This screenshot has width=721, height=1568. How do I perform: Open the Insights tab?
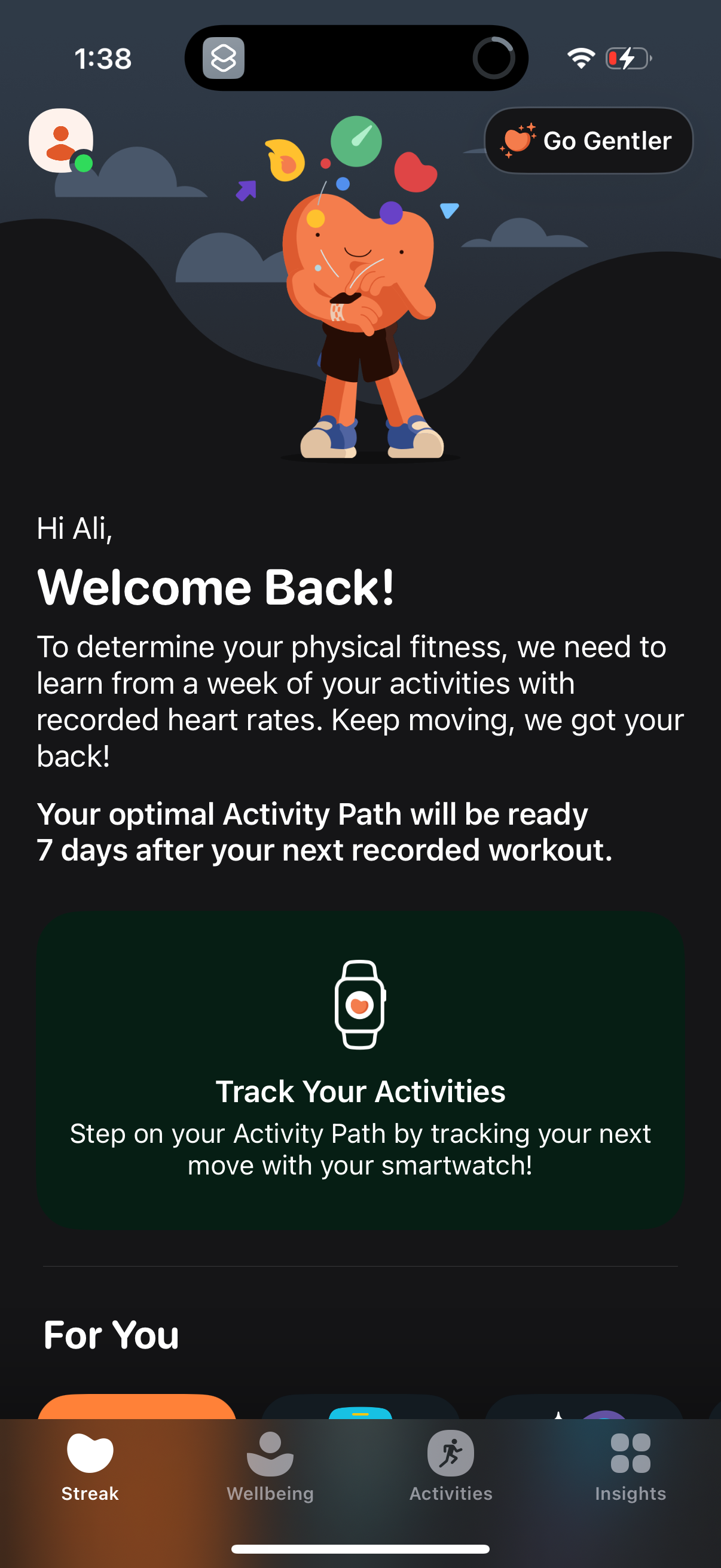(x=630, y=1467)
